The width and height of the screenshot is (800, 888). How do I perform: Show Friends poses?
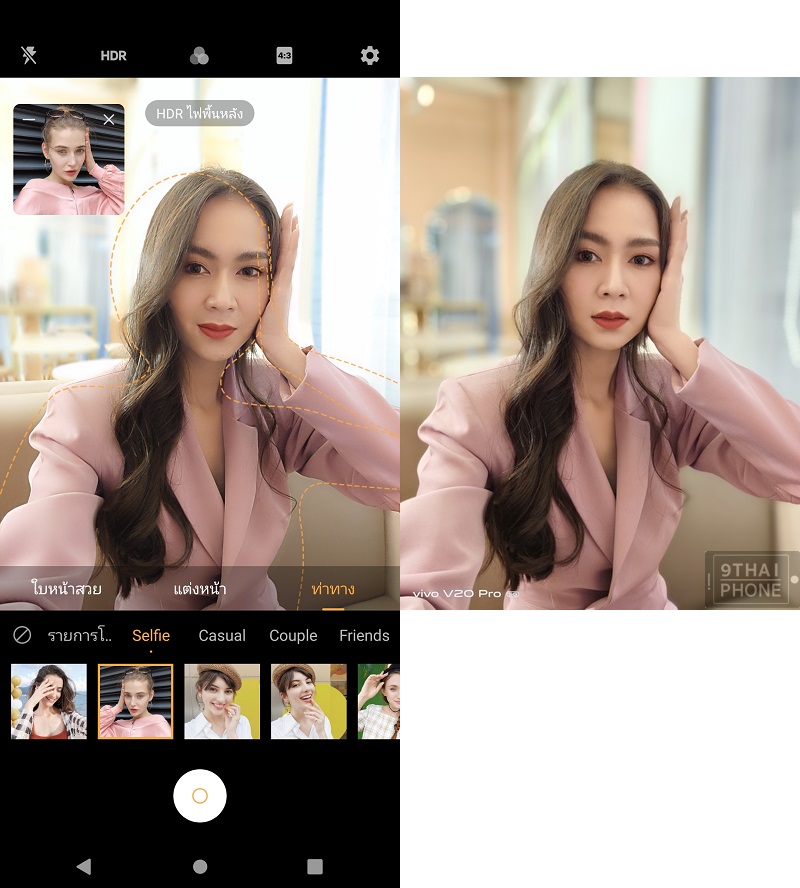click(x=364, y=635)
